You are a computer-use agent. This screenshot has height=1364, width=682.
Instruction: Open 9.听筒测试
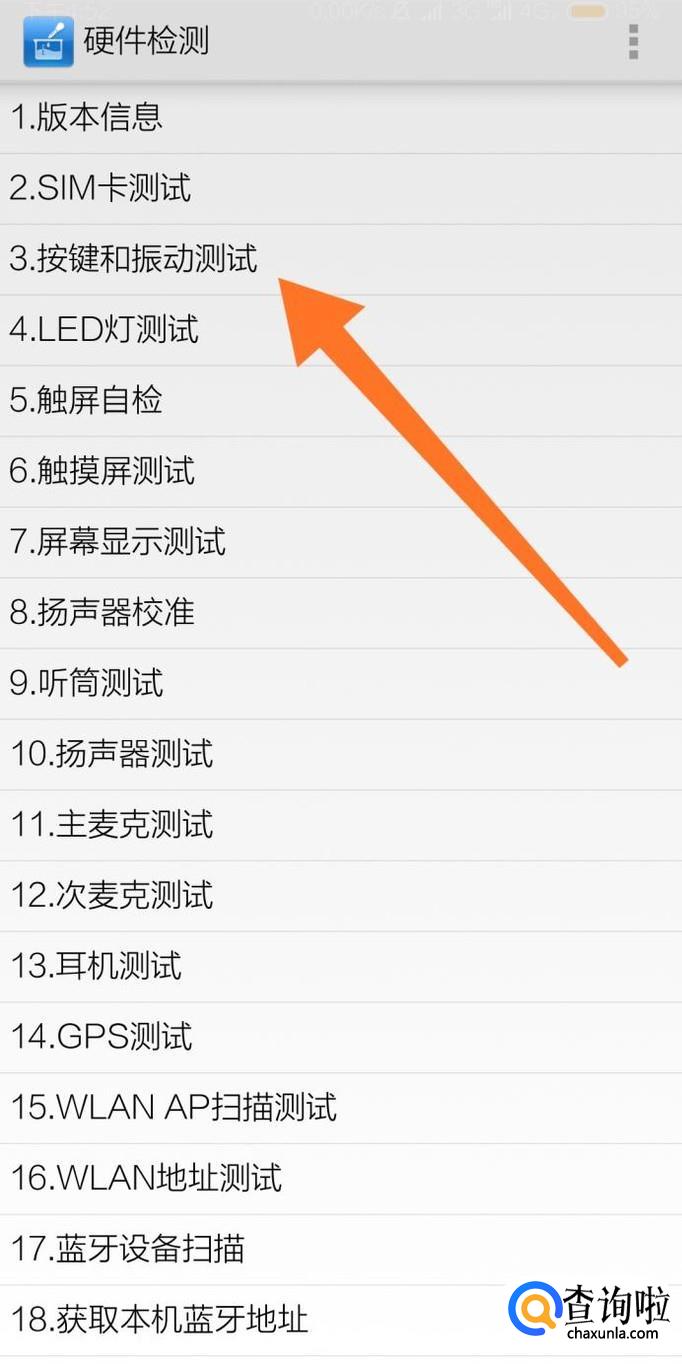coord(86,684)
